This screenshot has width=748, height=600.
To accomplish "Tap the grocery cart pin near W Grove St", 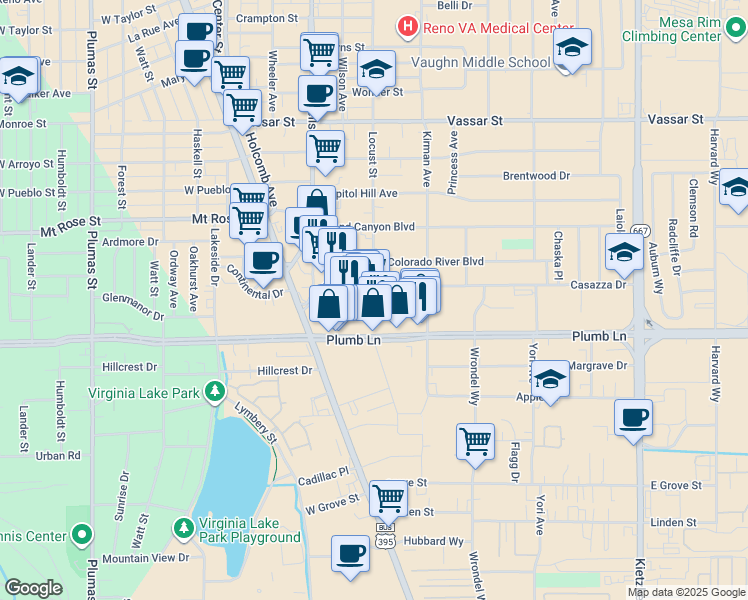I will (388, 498).
